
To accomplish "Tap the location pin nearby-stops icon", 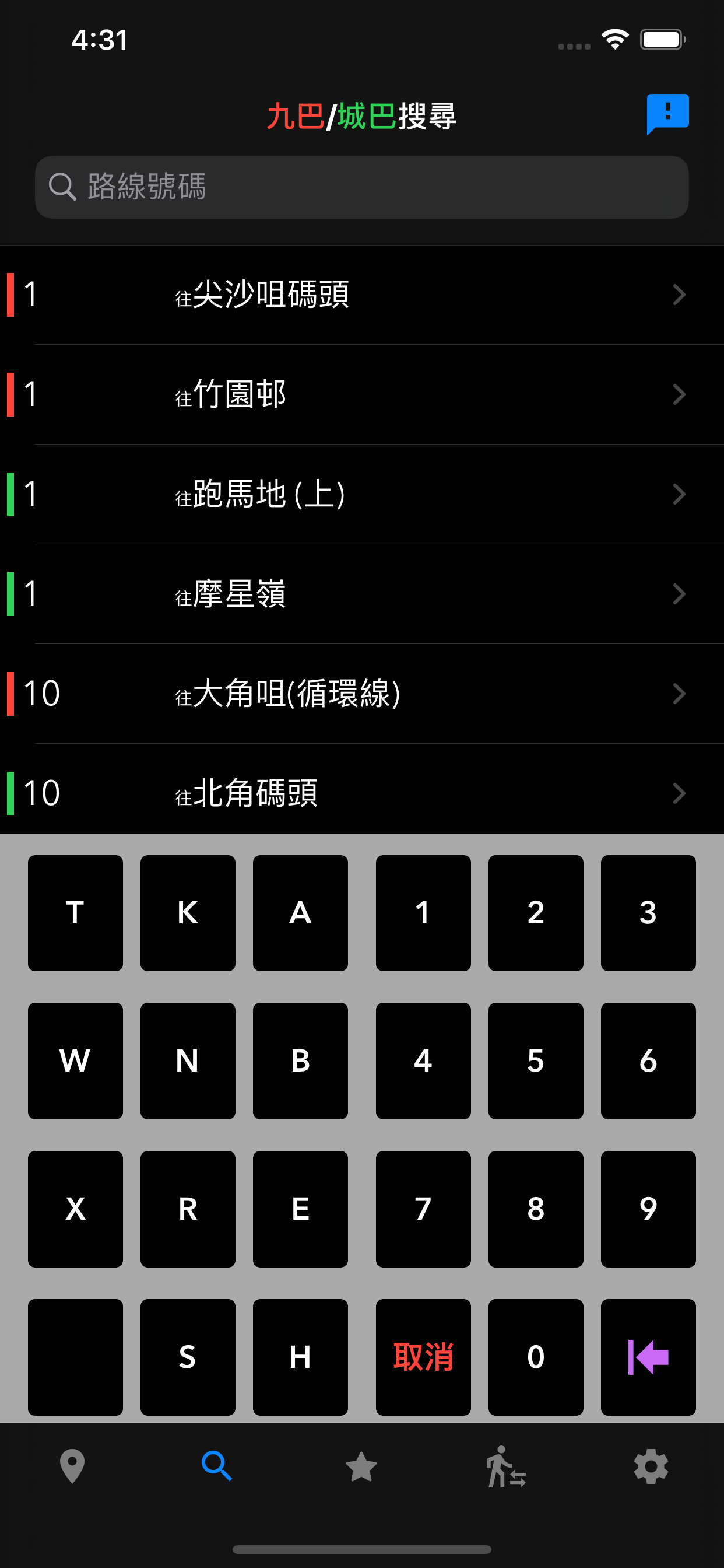I will (72, 1466).
